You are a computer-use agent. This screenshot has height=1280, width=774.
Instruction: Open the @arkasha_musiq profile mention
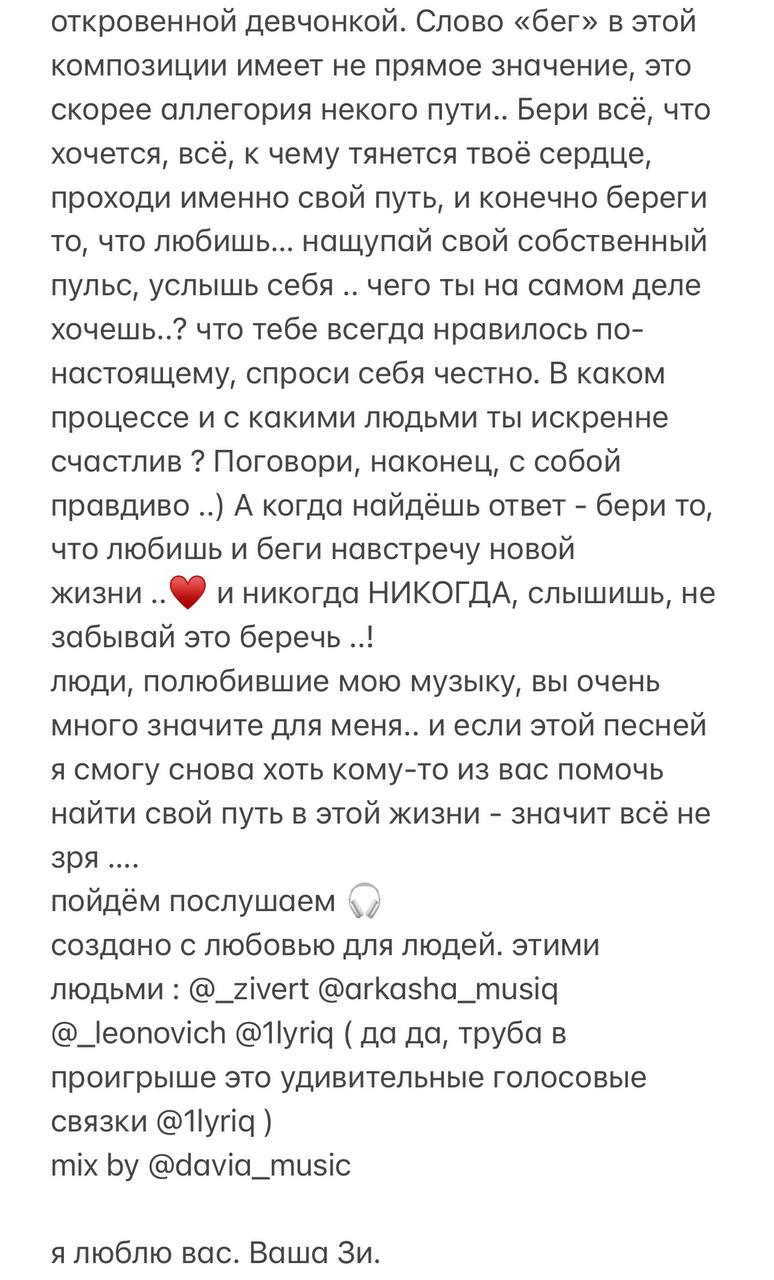tap(437, 990)
